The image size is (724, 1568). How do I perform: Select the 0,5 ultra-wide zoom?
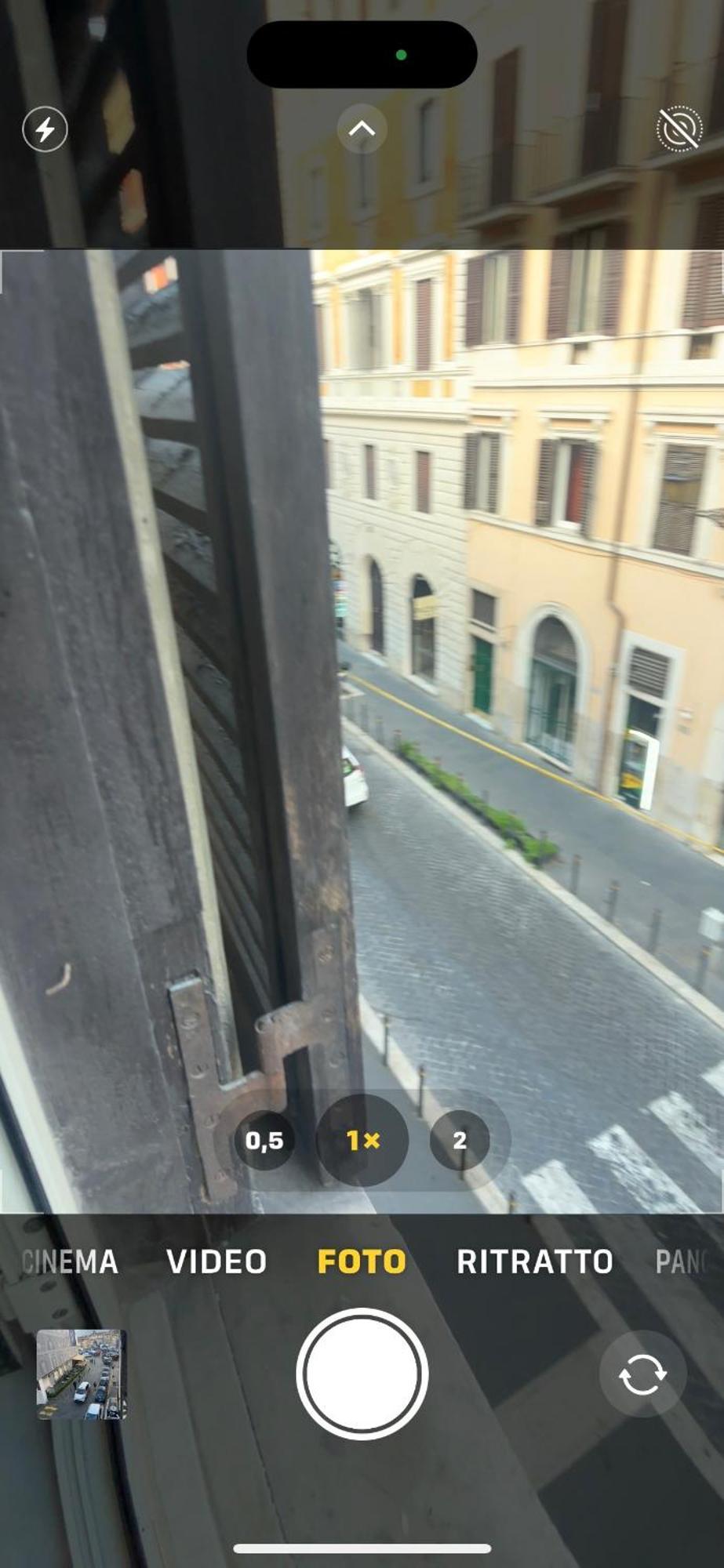click(264, 1140)
